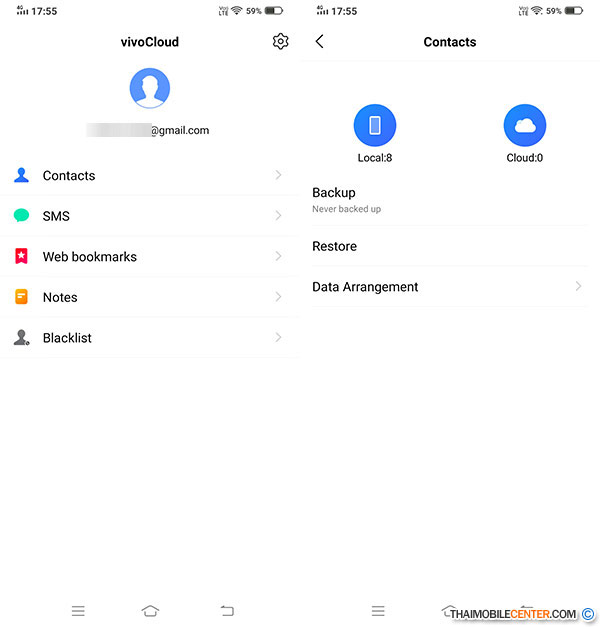Image resolution: width=600 pixels, height=627 pixels.
Task: Open vivoCloud settings gear icon
Action: click(x=280, y=41)
